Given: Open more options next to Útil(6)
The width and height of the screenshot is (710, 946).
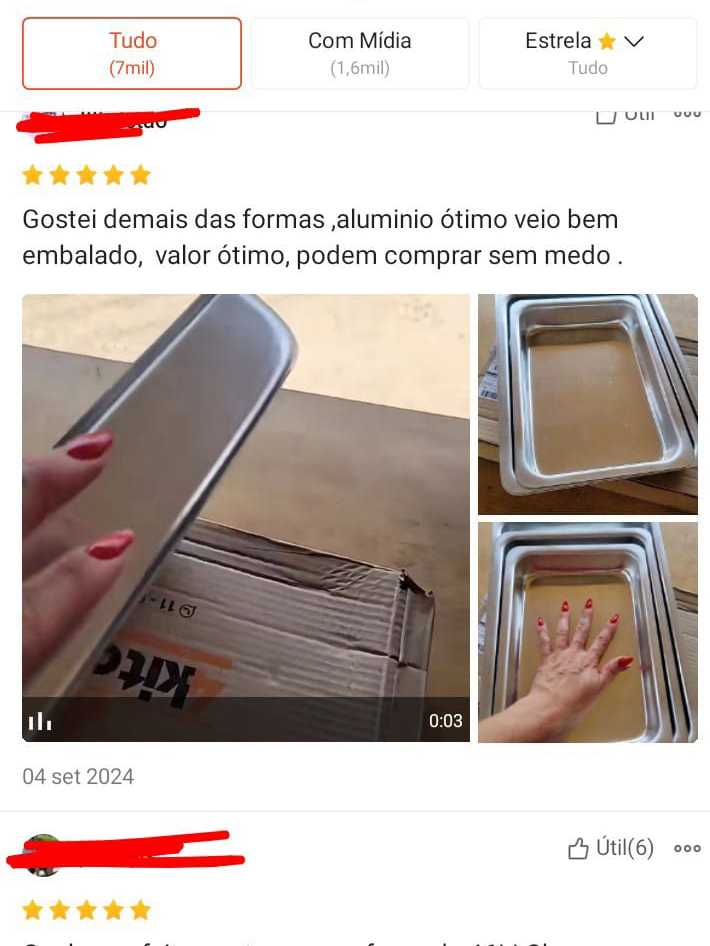Looking at the screenshot, I should (x=688, y=848).
